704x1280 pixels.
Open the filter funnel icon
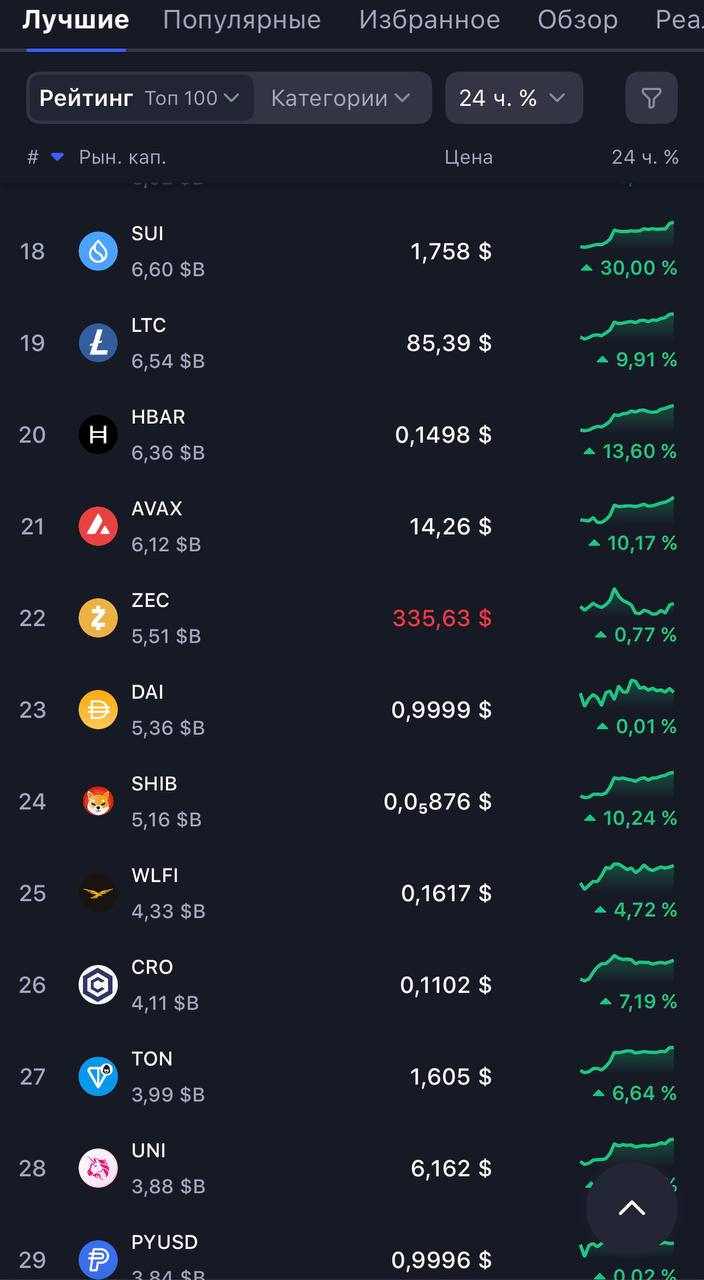pos(651,98)
